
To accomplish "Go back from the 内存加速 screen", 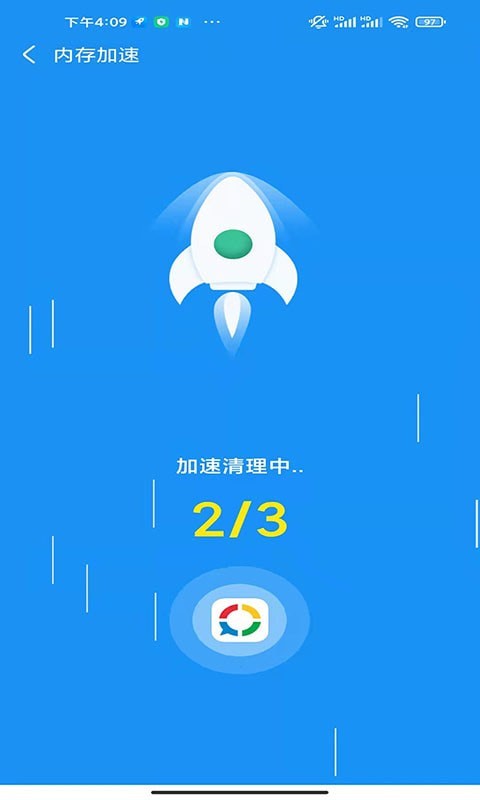I will click(29, 55).
